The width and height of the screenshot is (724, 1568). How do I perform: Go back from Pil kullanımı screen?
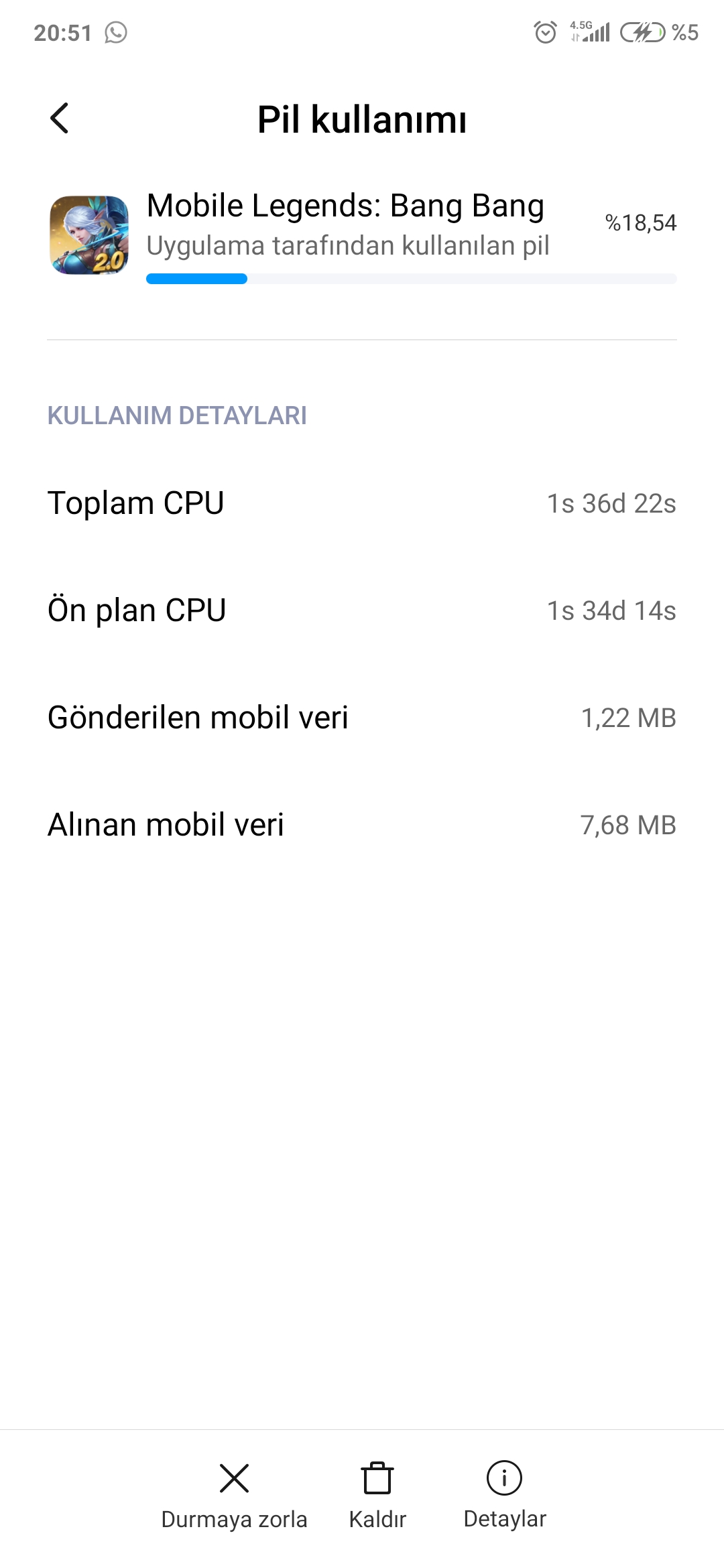[60, 119]
